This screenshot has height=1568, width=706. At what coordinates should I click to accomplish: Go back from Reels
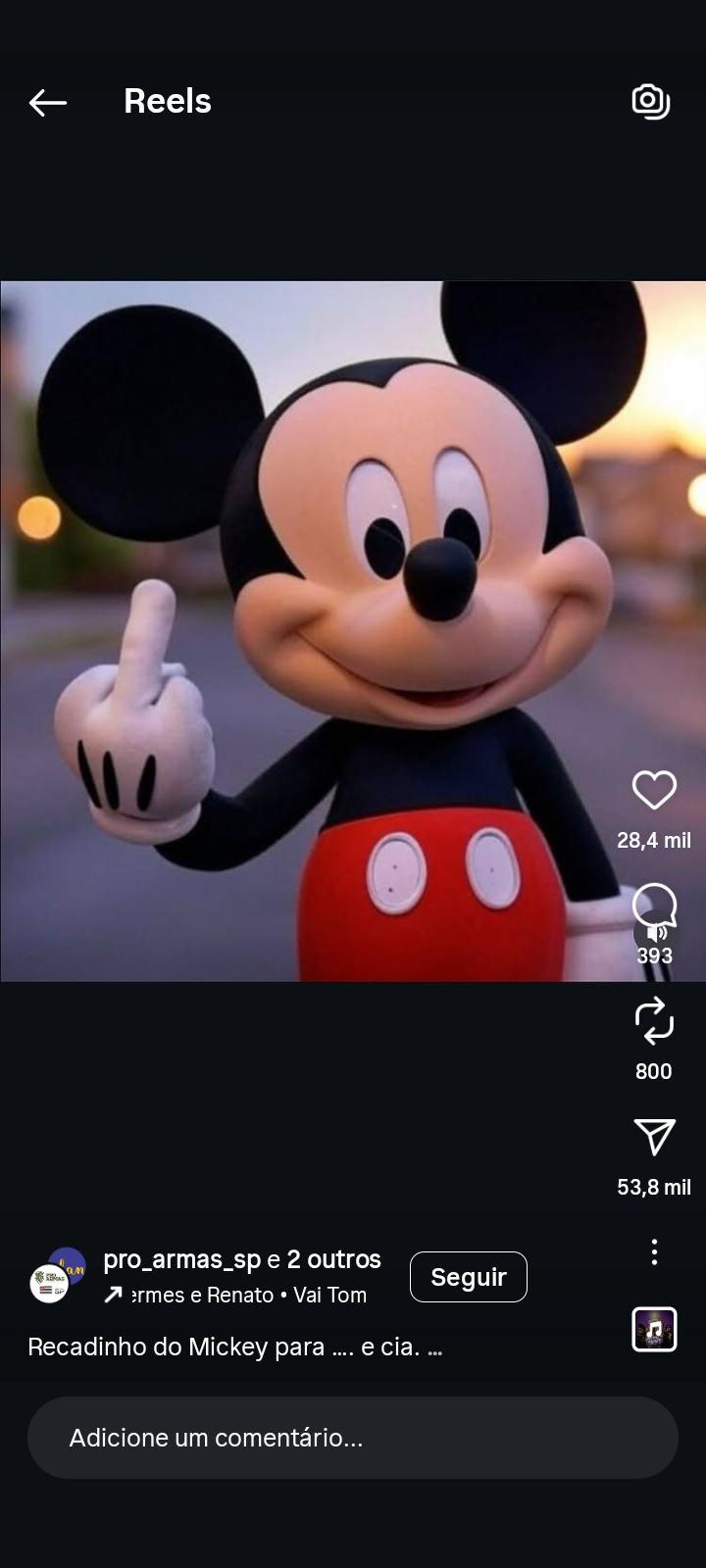pyautogui.click(x=47, y=102)
